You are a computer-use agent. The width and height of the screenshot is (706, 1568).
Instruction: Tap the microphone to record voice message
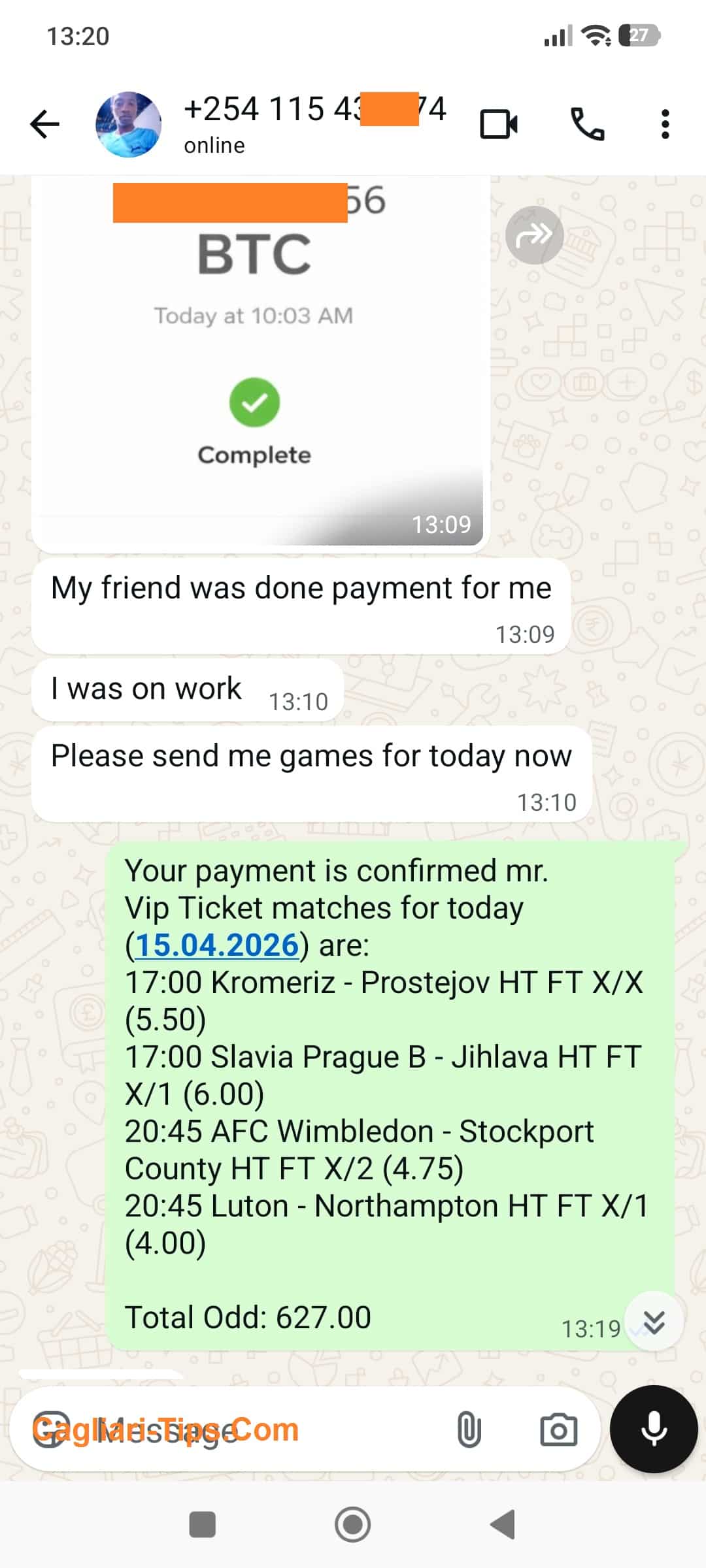(654, 1429)
